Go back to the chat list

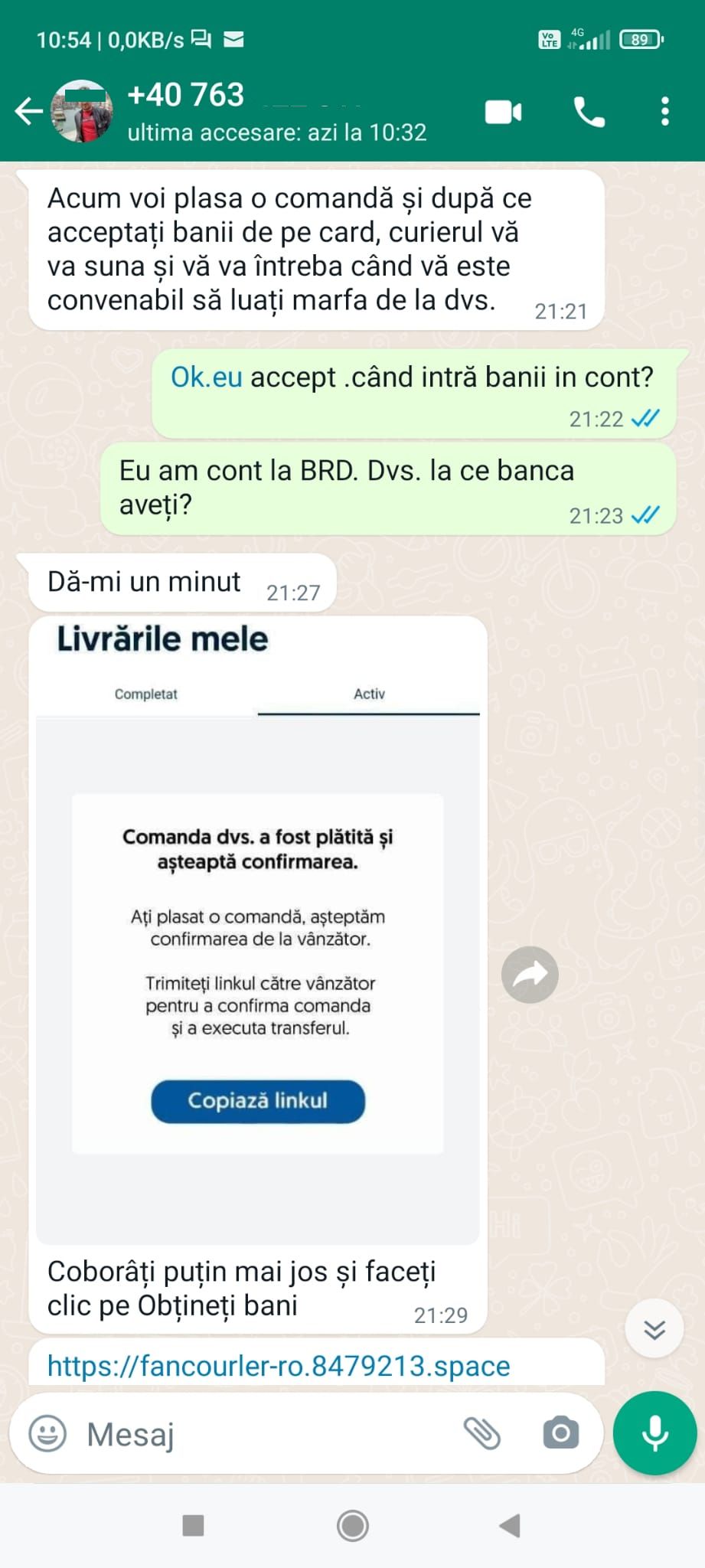point(29,111)
